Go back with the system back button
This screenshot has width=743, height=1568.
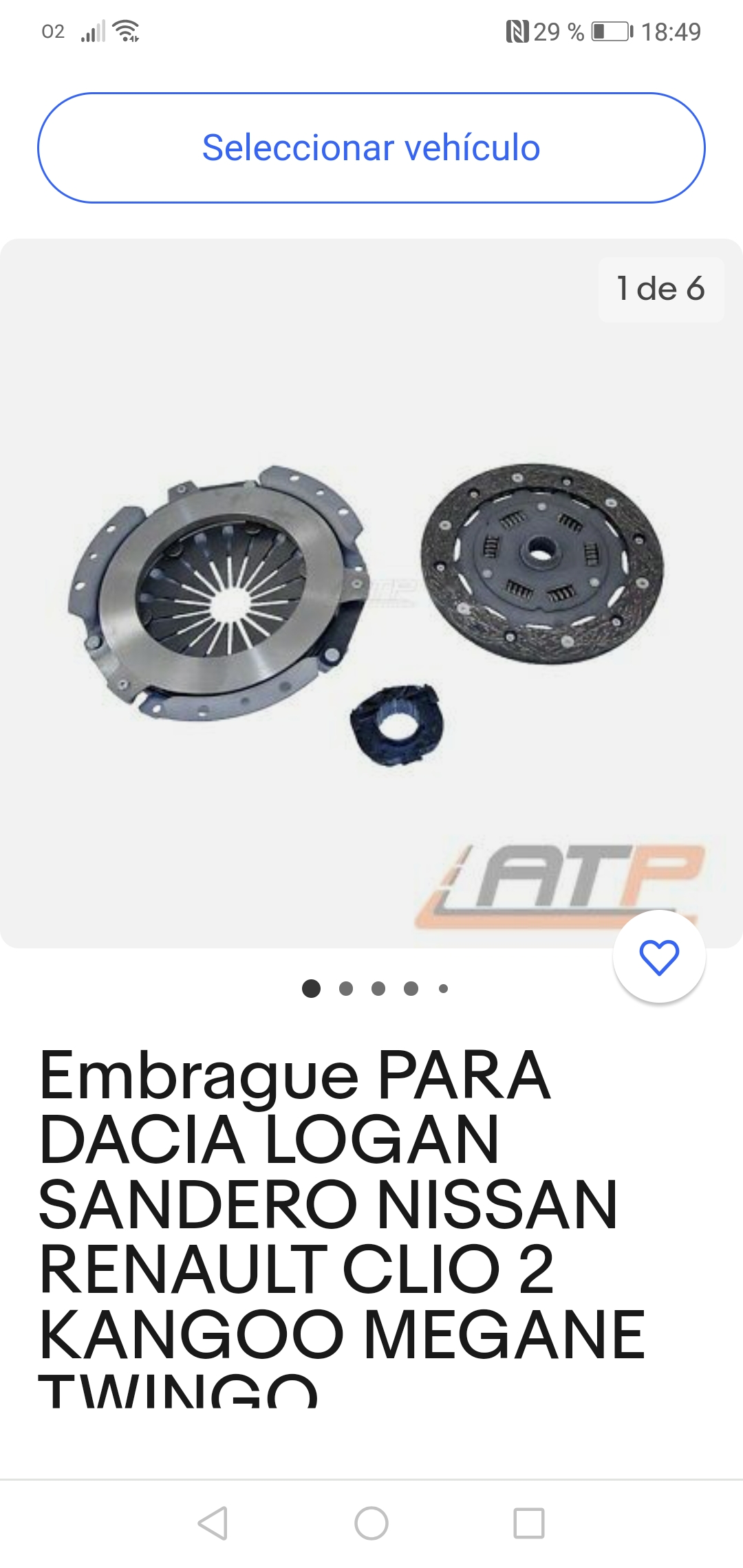click(213, 1523)
